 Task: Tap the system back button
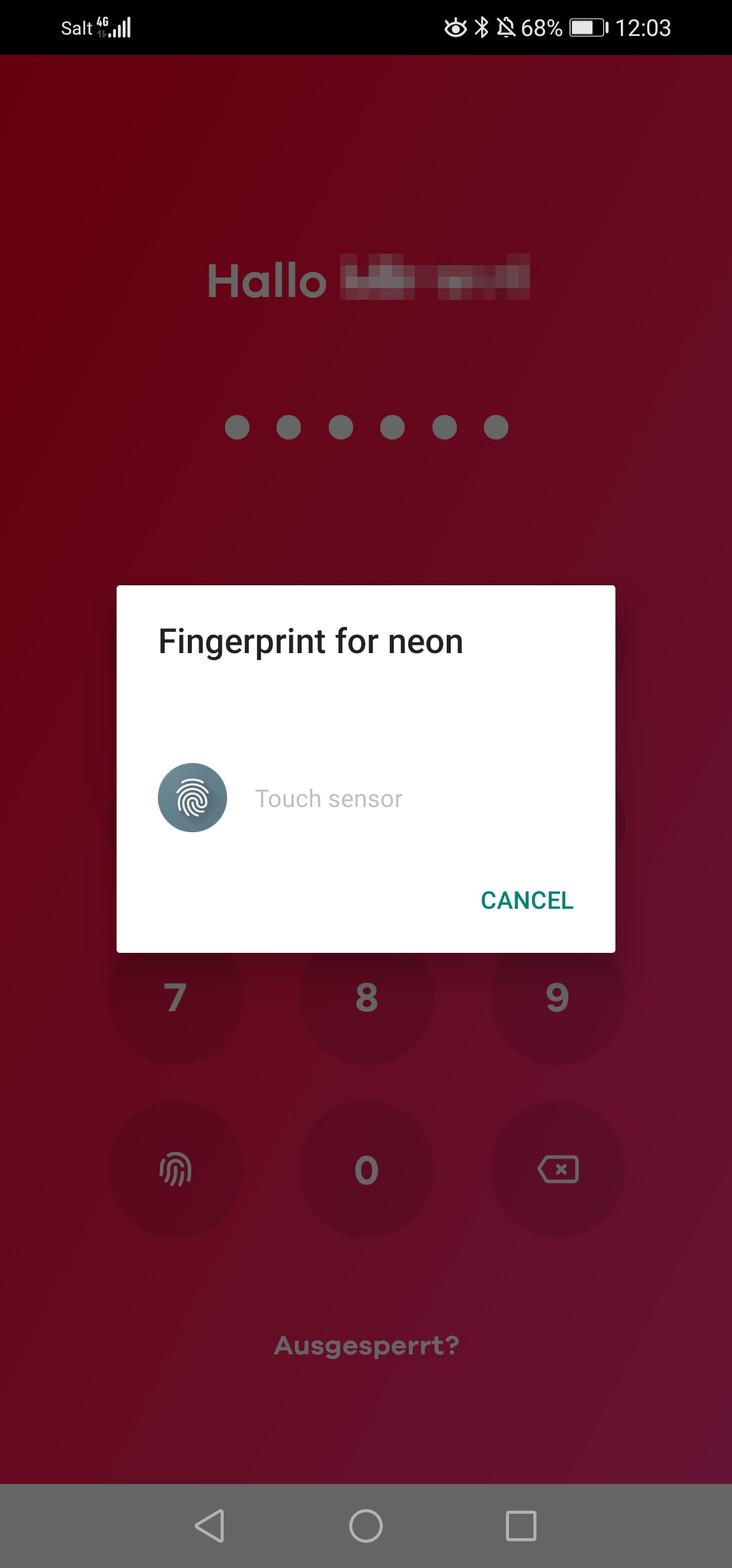tap(209, 1526)
